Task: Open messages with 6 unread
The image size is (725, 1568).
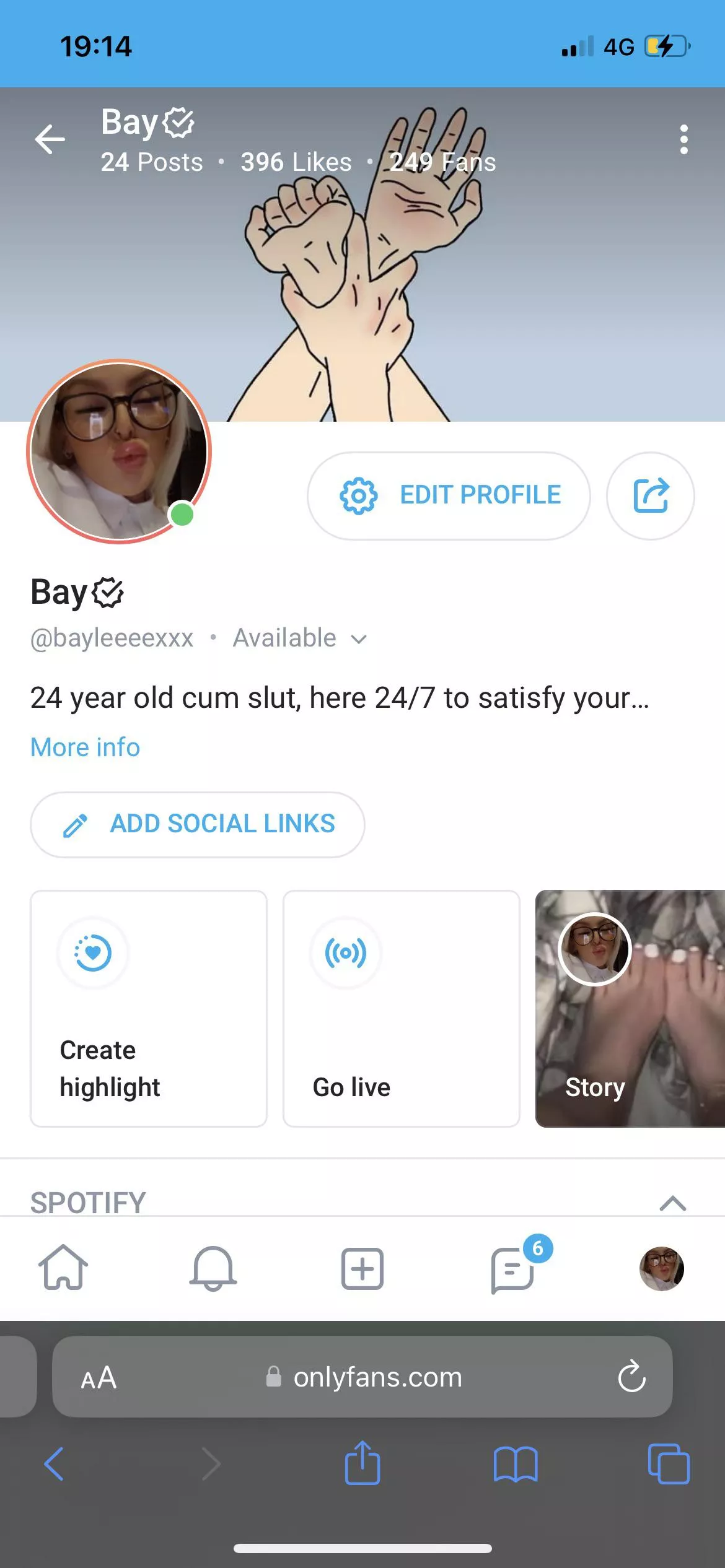Action: coord(513,1270)
